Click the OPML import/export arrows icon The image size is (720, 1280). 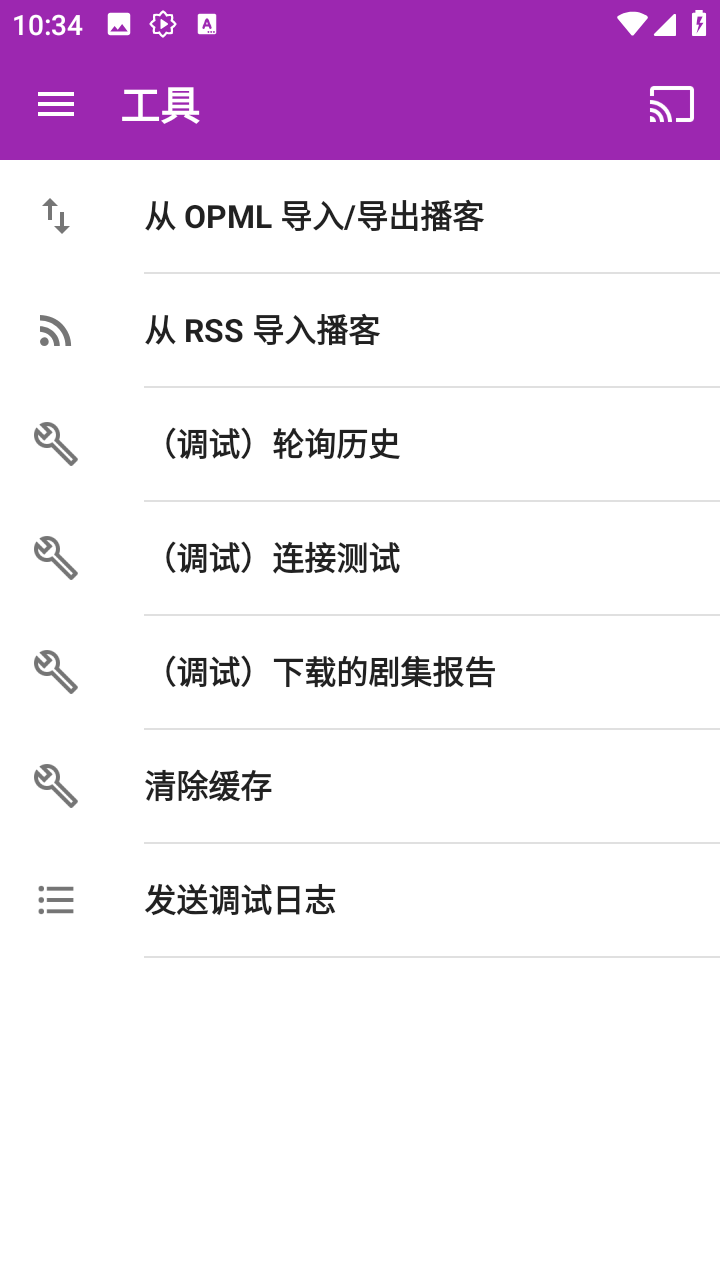click(55, 217)
